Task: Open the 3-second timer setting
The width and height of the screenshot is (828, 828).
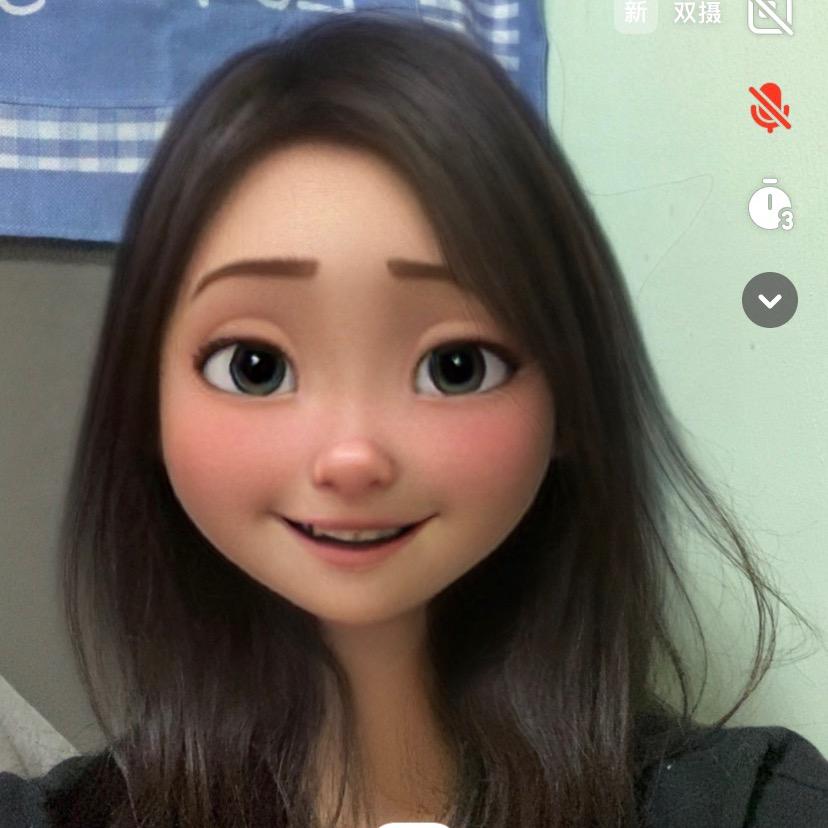Action: coord(770,205)
